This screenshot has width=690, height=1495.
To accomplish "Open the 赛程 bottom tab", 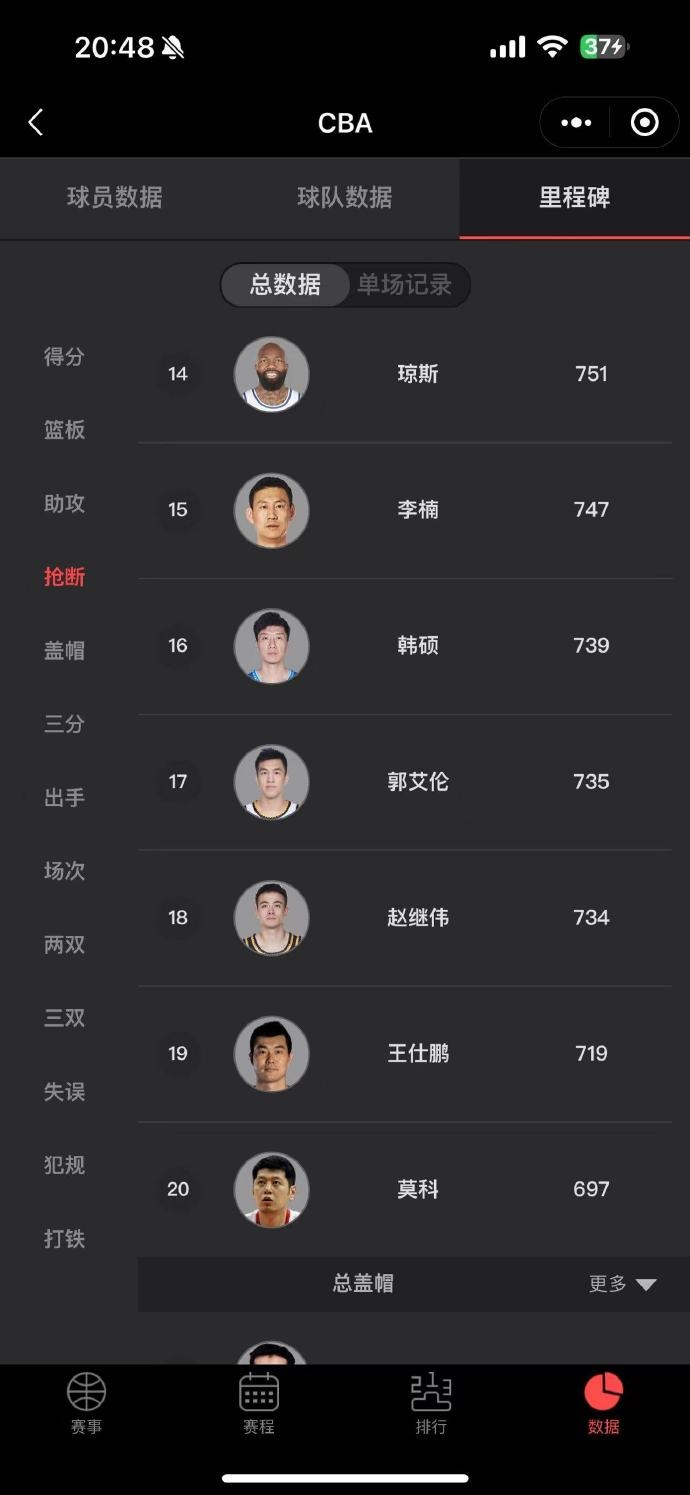I will click(258, 1403).
